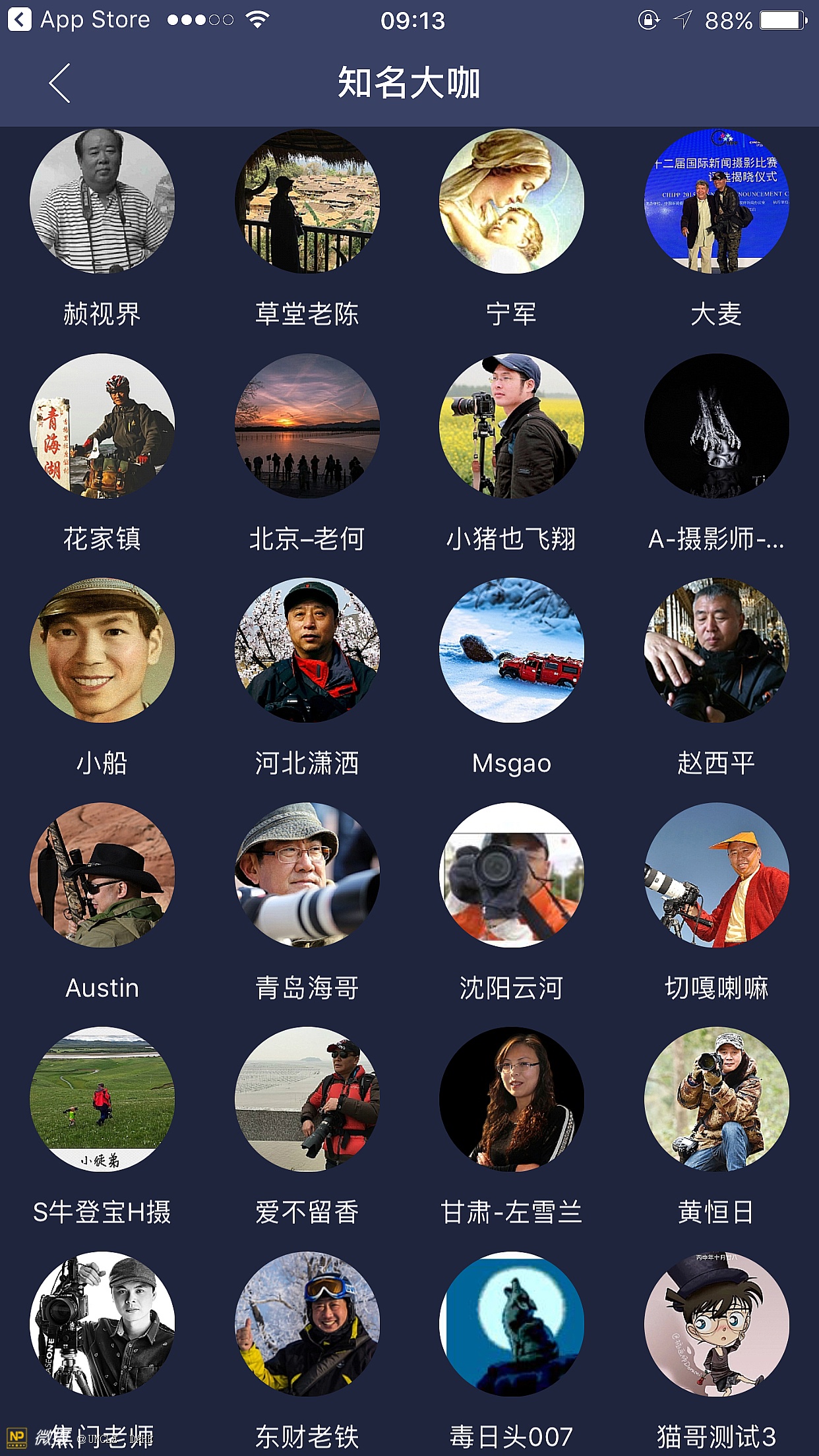Go back from the 知名大咖 page
819x1456 pixels.
pos(59,83)
